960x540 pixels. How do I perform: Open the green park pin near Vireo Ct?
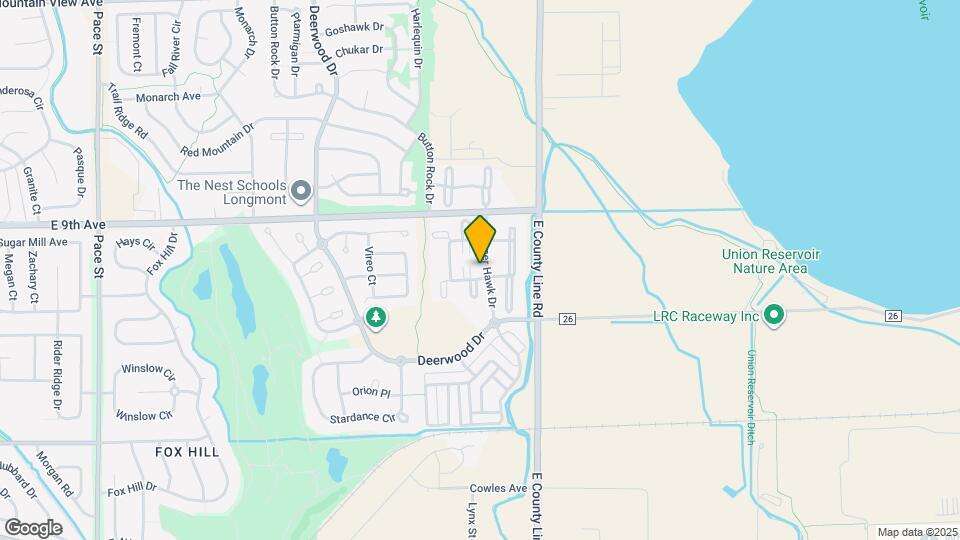point(376,318)
